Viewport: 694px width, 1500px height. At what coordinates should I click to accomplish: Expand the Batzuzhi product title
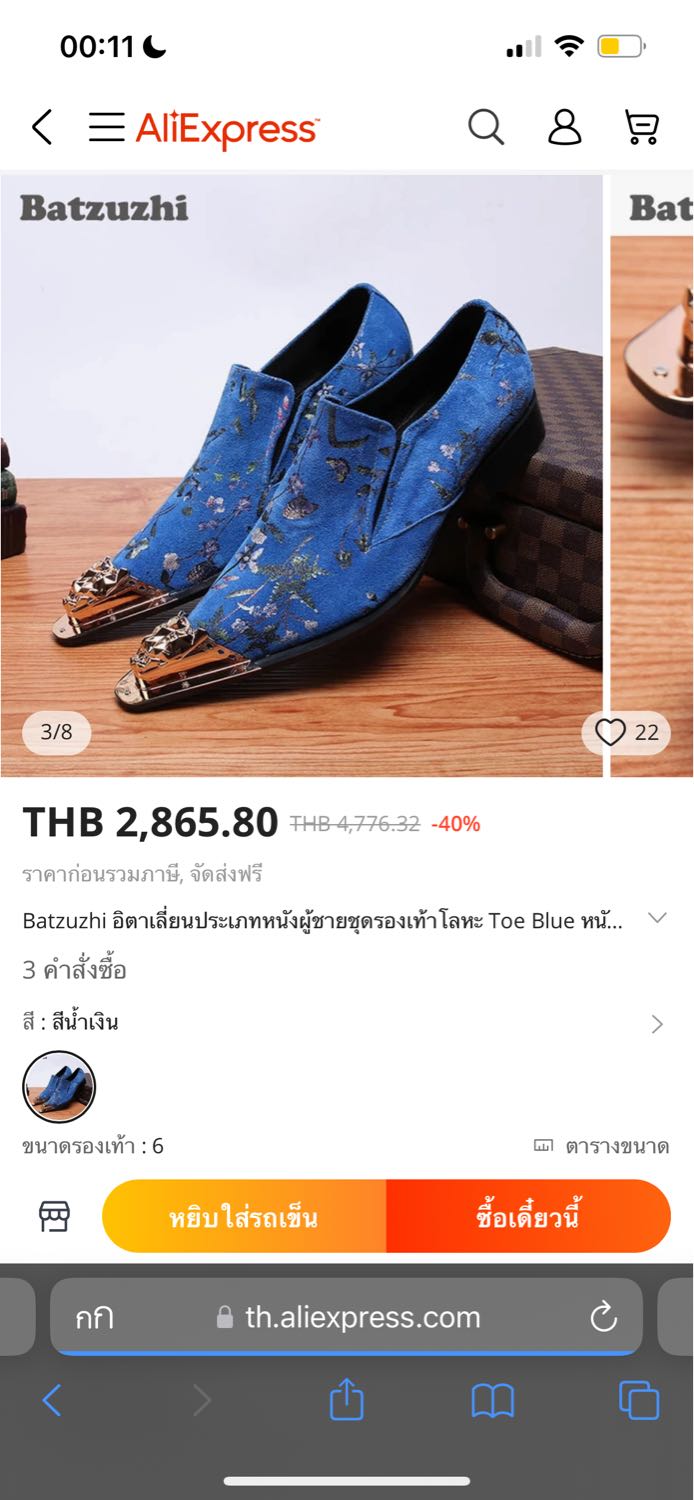coord(657,918)
